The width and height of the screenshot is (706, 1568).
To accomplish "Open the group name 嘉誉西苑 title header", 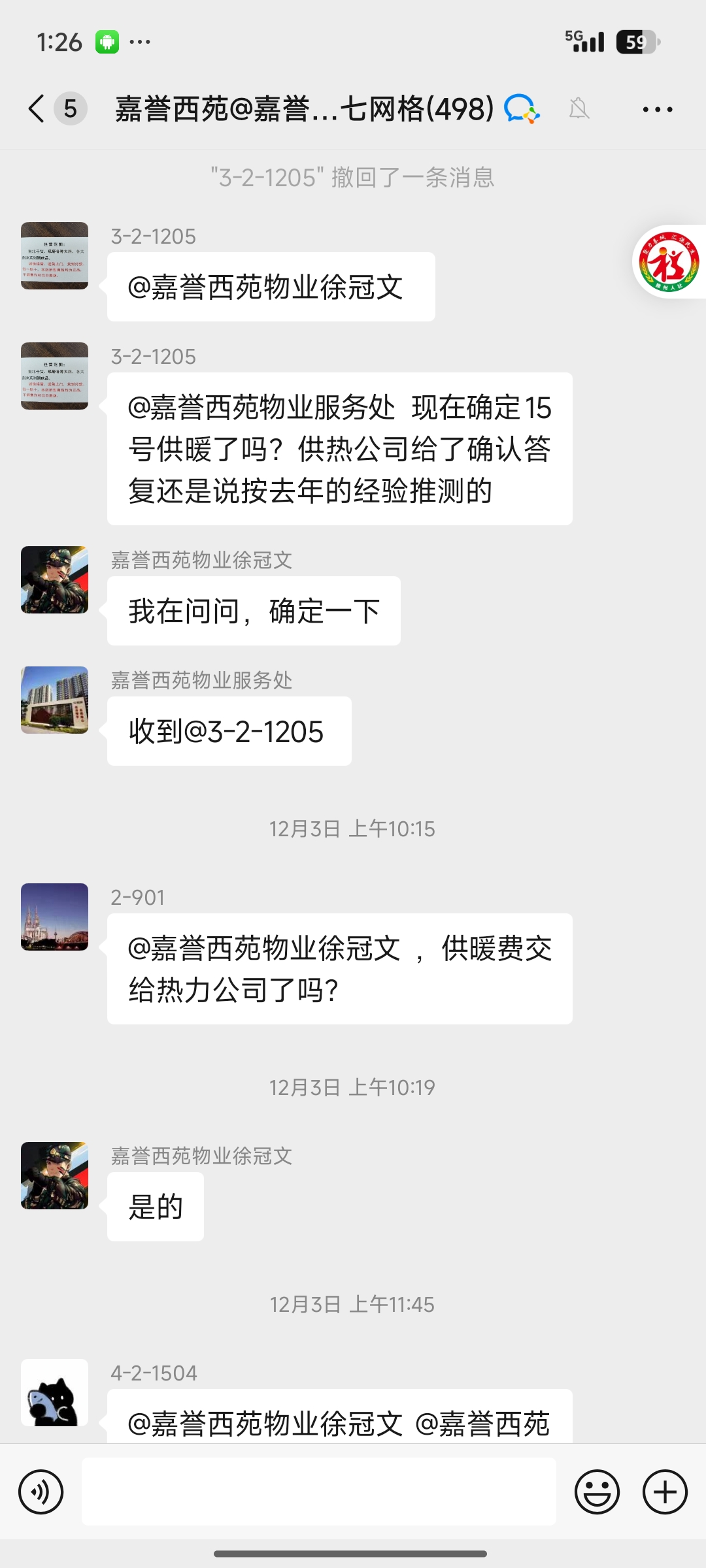I will point(301,108).
